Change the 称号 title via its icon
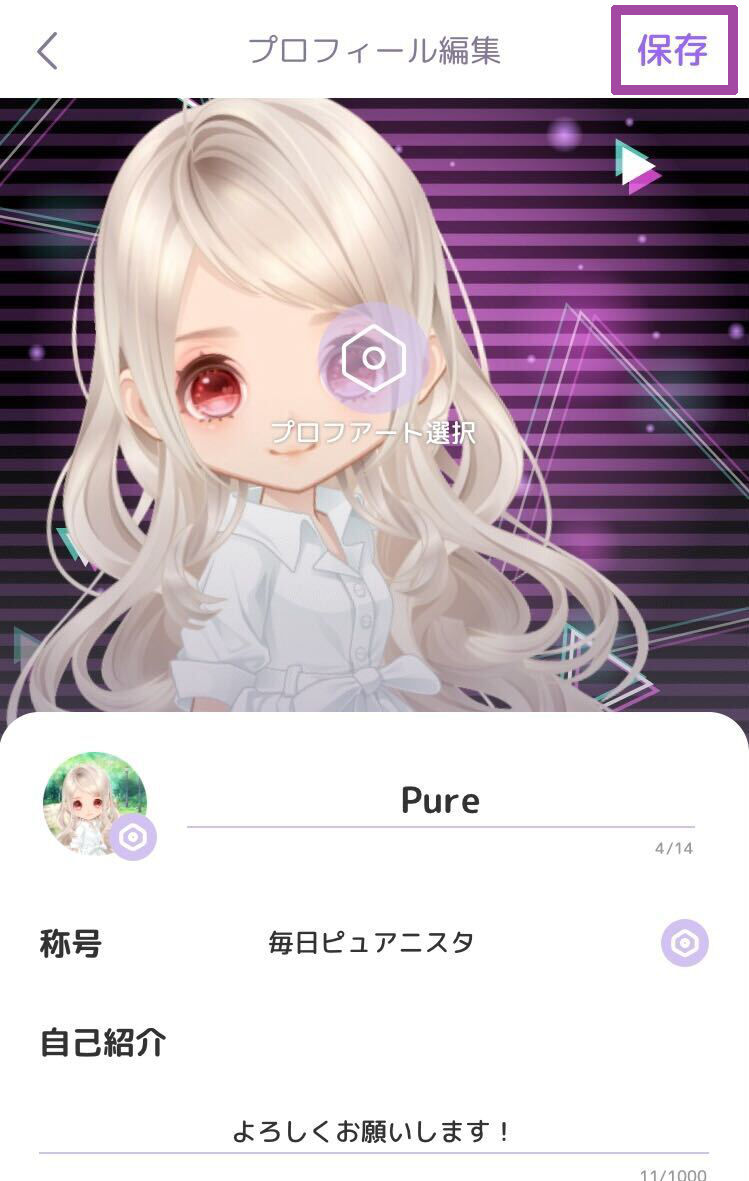Image resolution: width=749 pixels, height=1181 pixels. tap(684, 943)
